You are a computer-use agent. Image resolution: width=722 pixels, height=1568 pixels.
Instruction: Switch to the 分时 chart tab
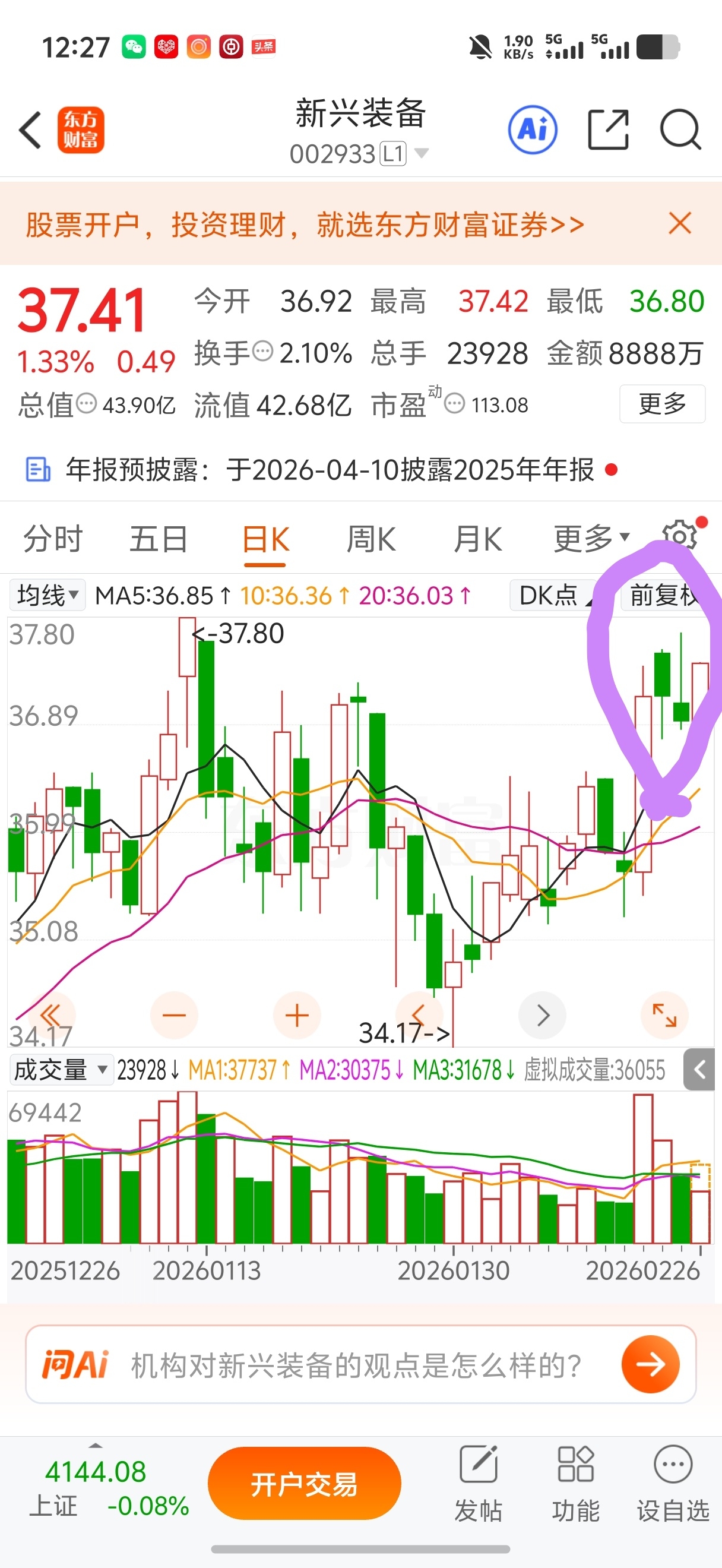point(53,539)
